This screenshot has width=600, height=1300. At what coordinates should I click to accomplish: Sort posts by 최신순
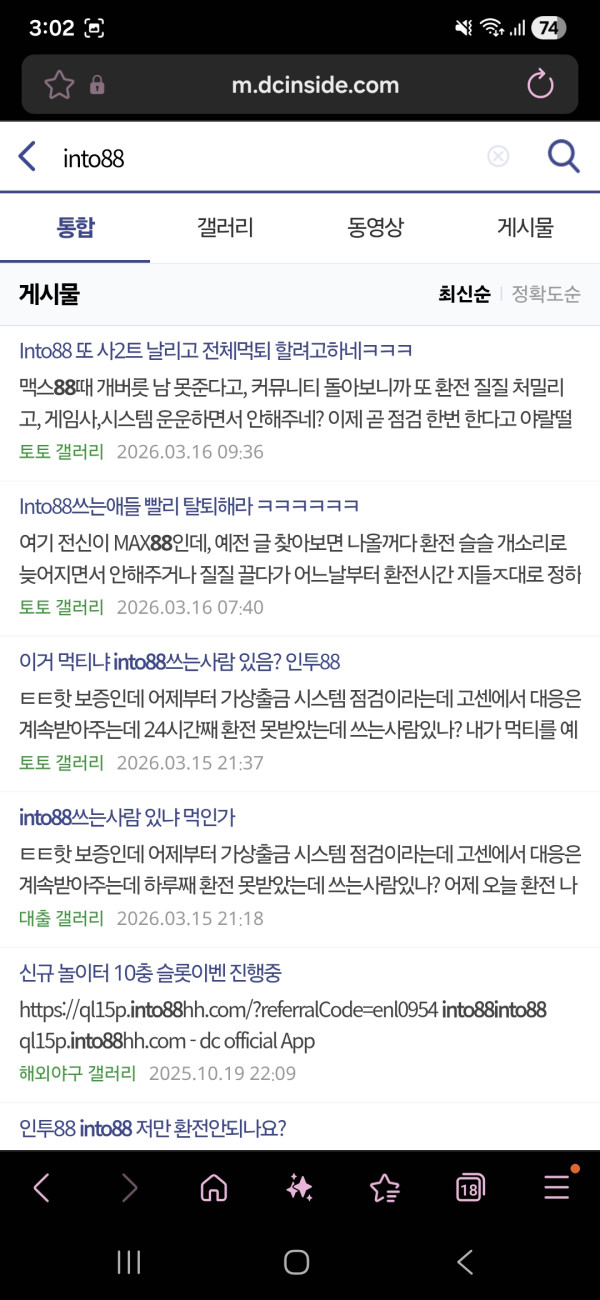click(464, 294)
